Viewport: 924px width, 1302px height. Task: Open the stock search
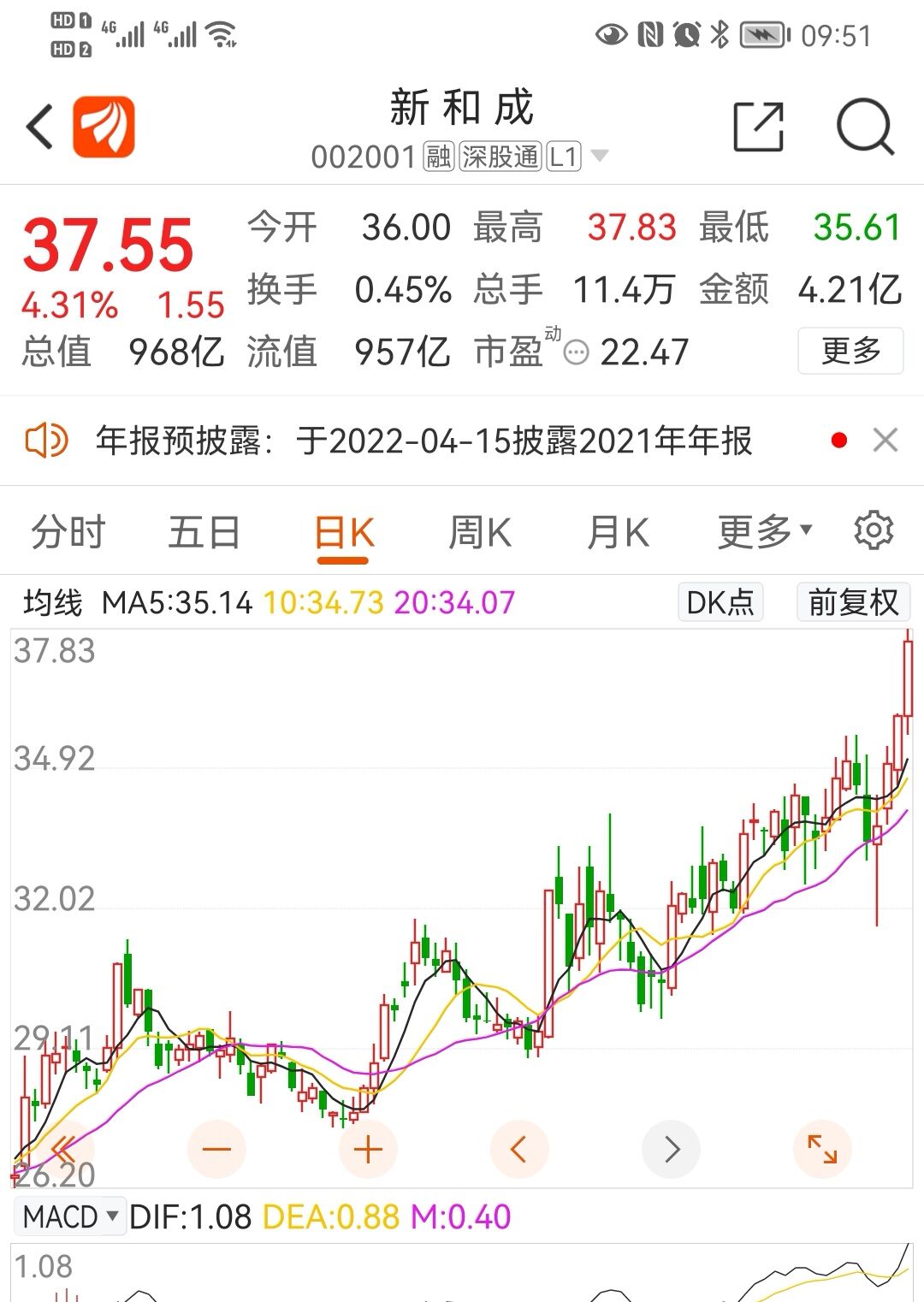[864, 127]
